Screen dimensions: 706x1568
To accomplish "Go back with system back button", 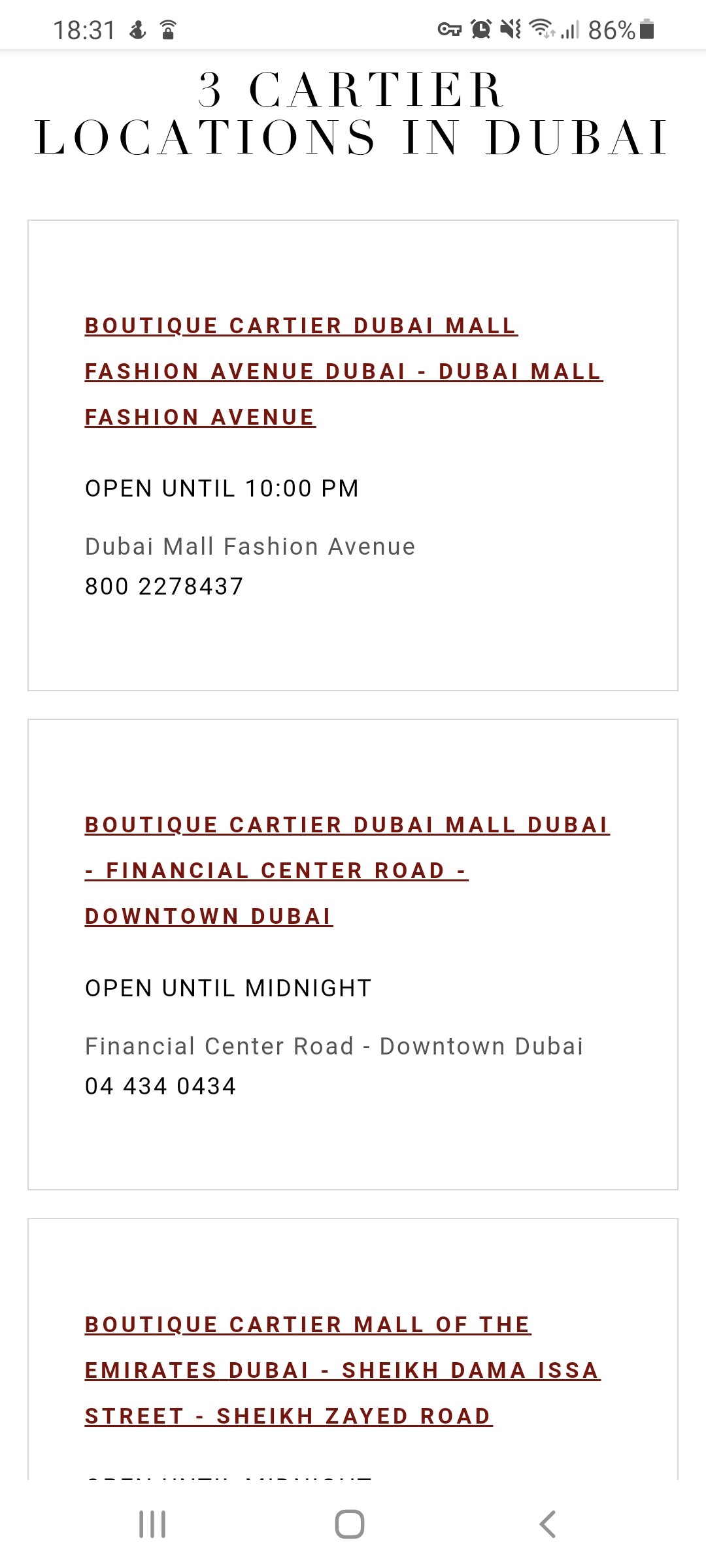I will point(548,1524).
